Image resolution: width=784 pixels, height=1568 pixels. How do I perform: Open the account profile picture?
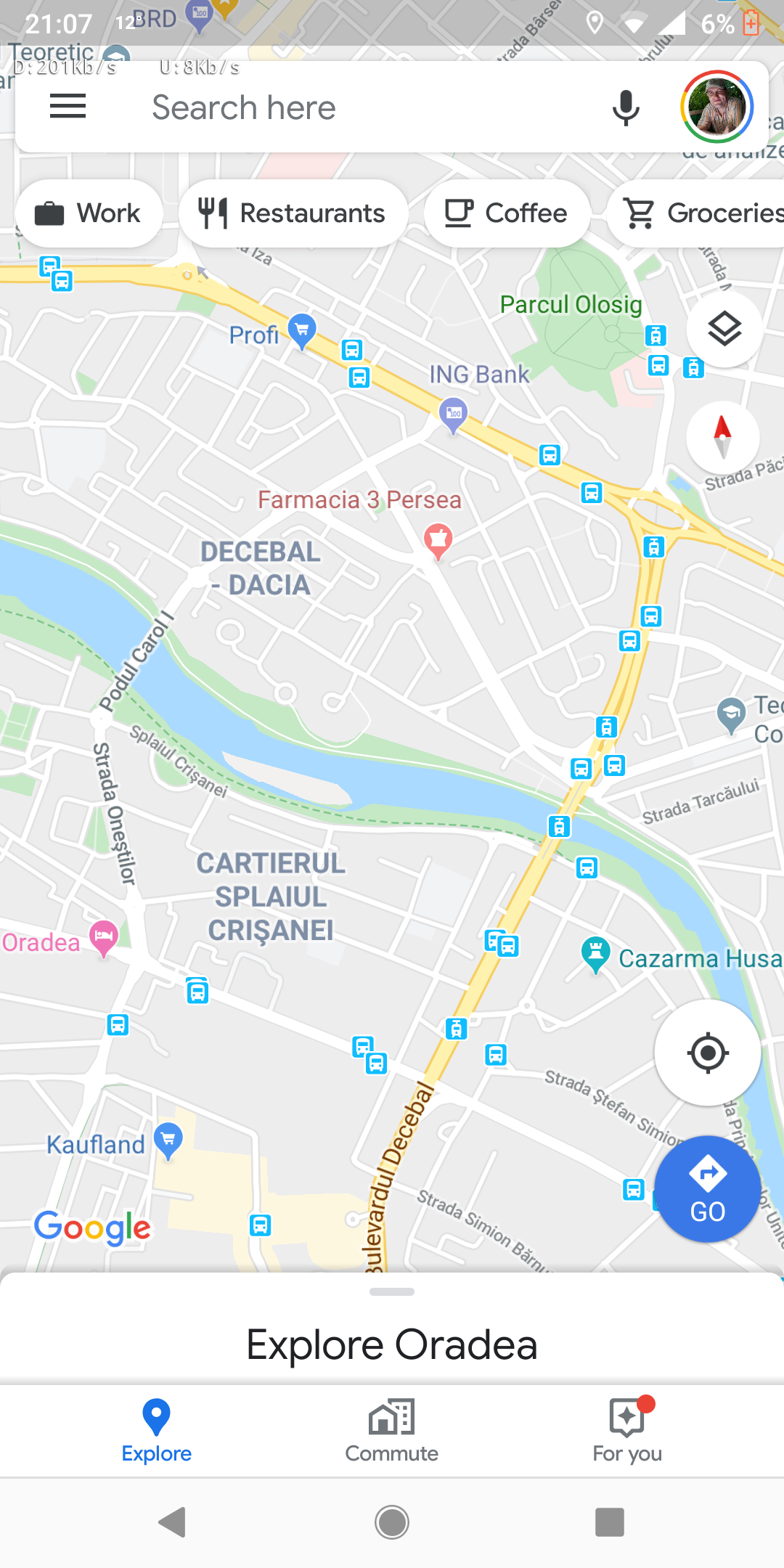tap(716, 107)
